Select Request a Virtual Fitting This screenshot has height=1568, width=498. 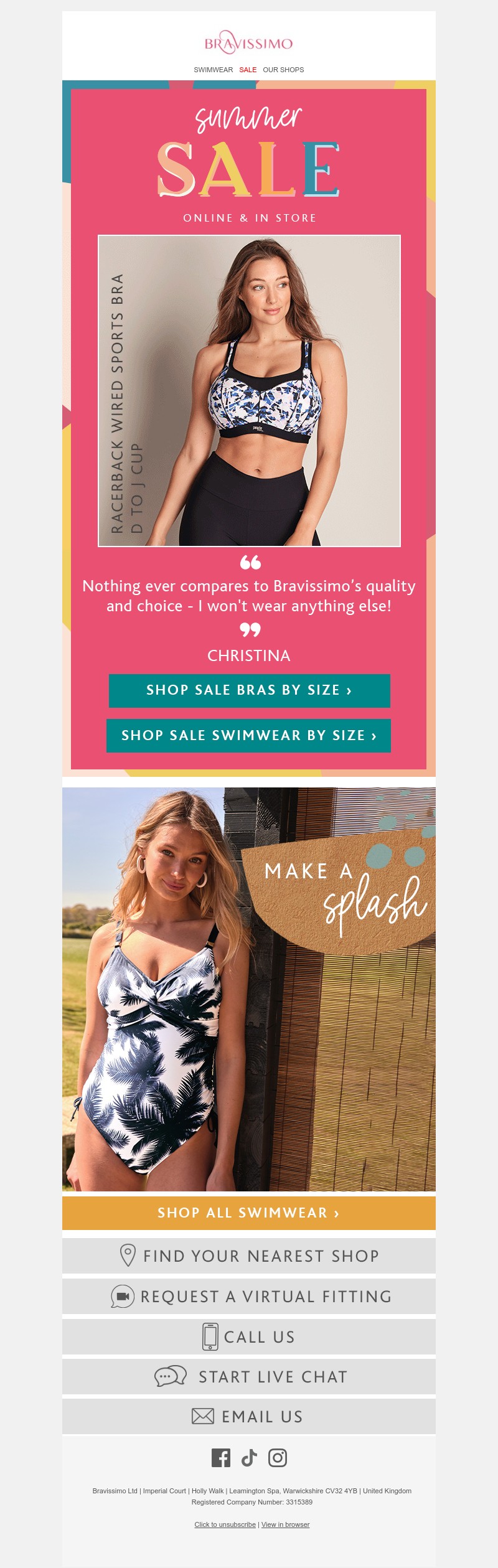[x=249, y=1296]
